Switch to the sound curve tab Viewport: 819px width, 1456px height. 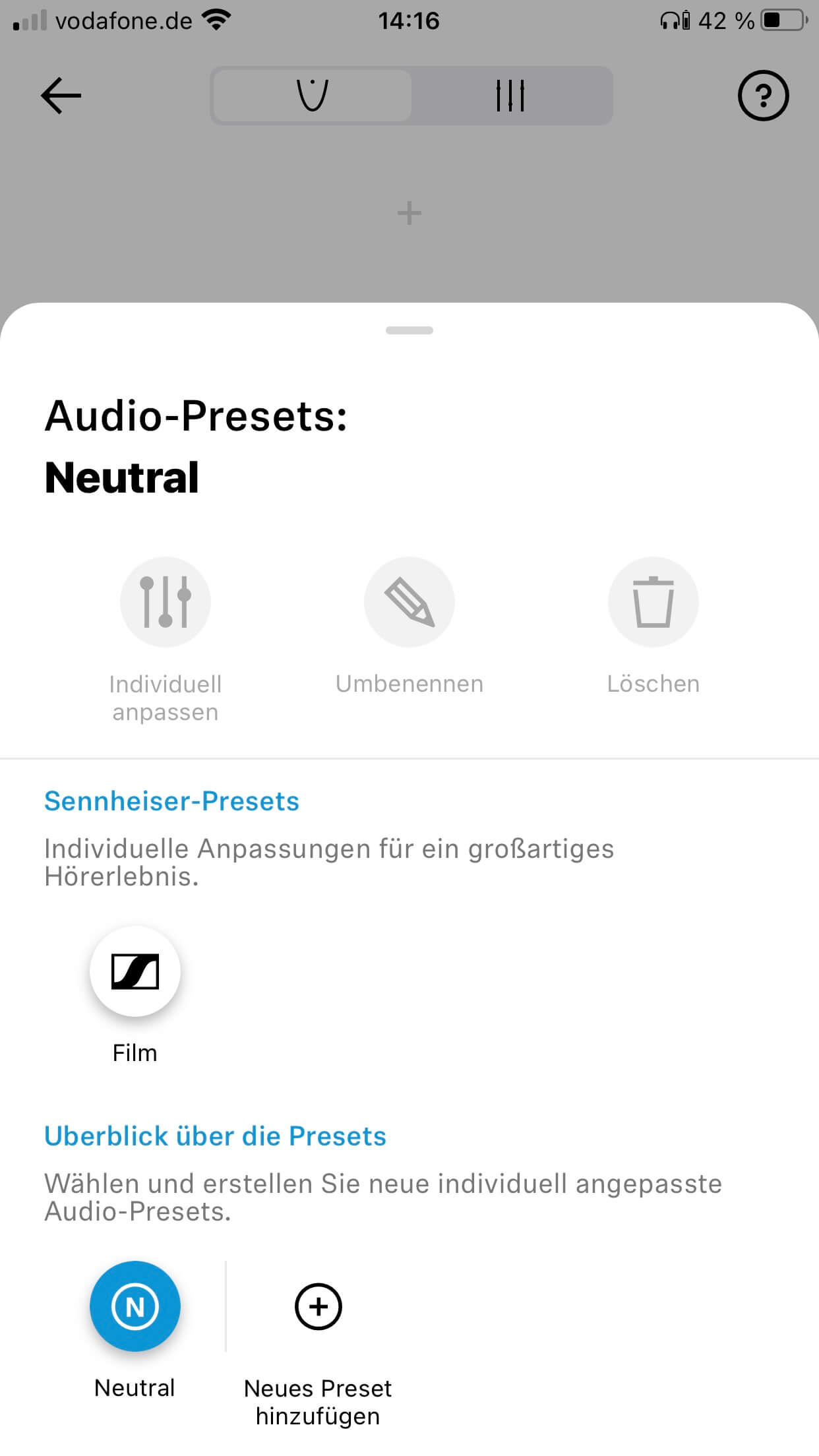(313, 96)
